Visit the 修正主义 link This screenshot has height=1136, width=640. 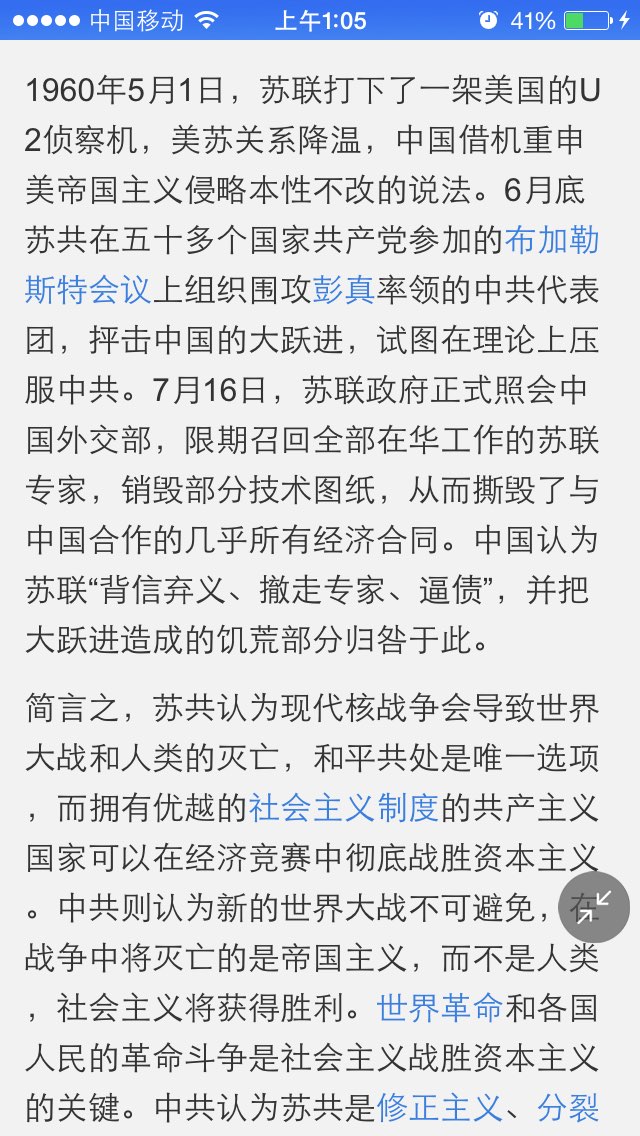pyautogui.click(x=439, y=1108)
